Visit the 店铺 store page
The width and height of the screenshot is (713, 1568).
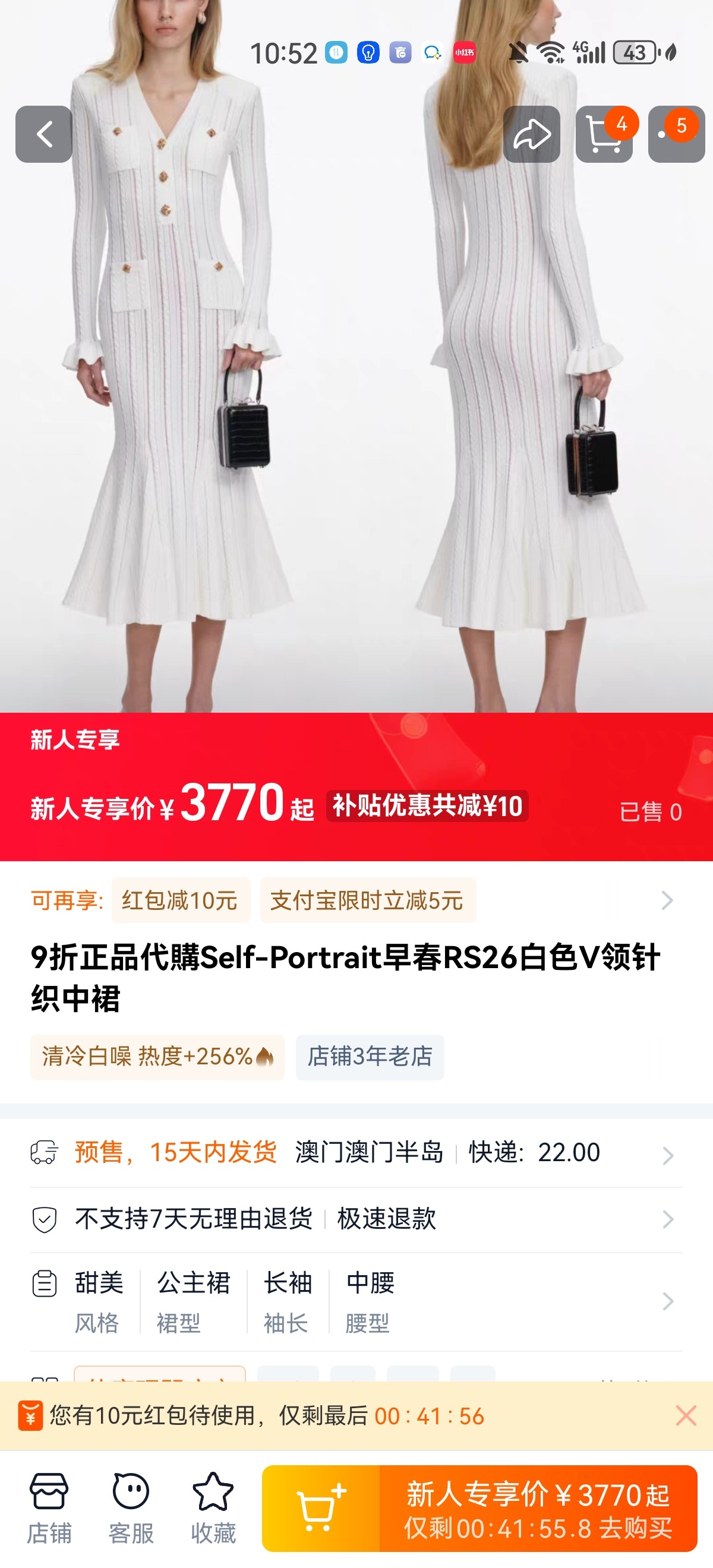point(49,1508)
